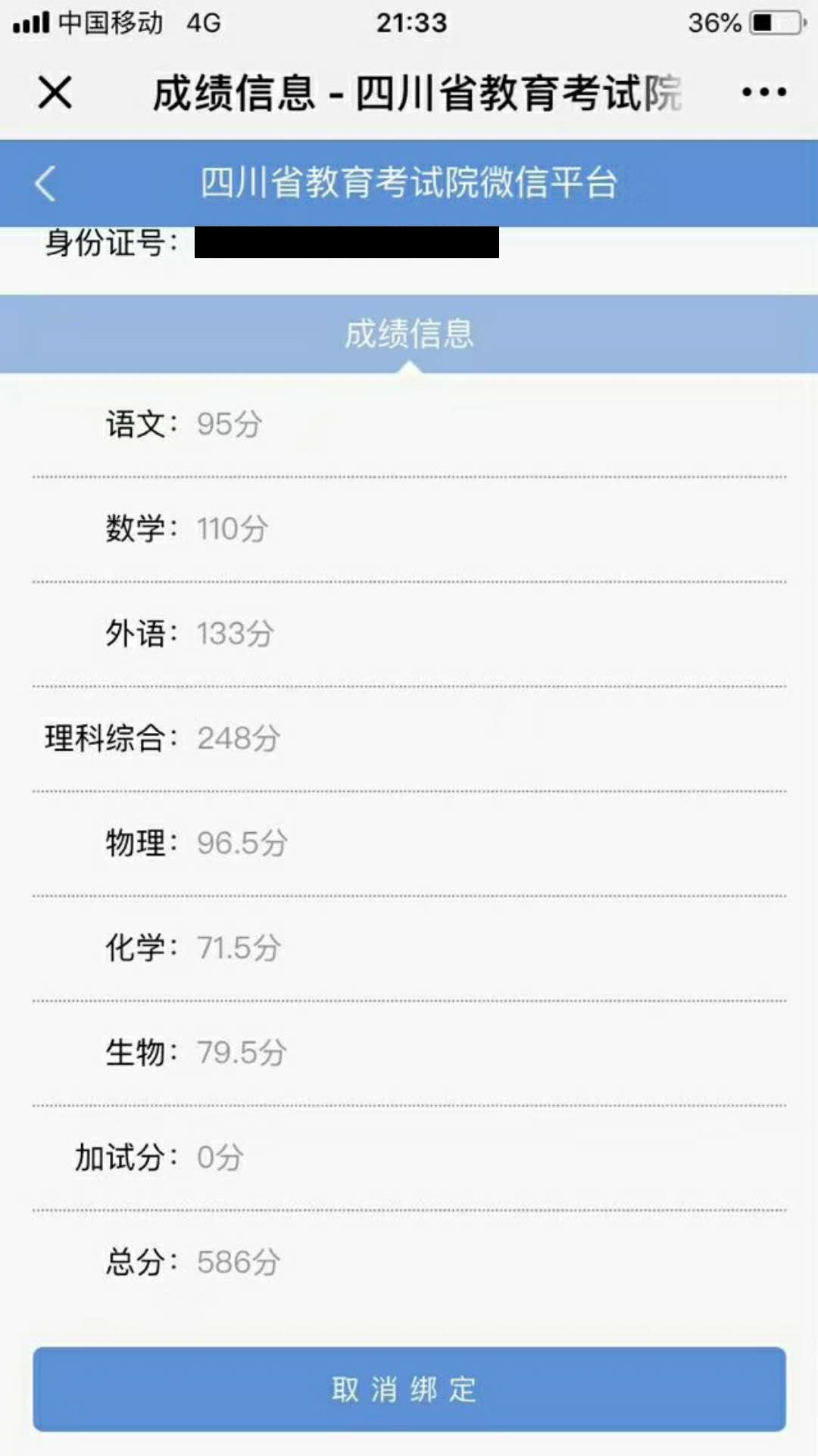Go back using the blue header arrow

[45, 183]
